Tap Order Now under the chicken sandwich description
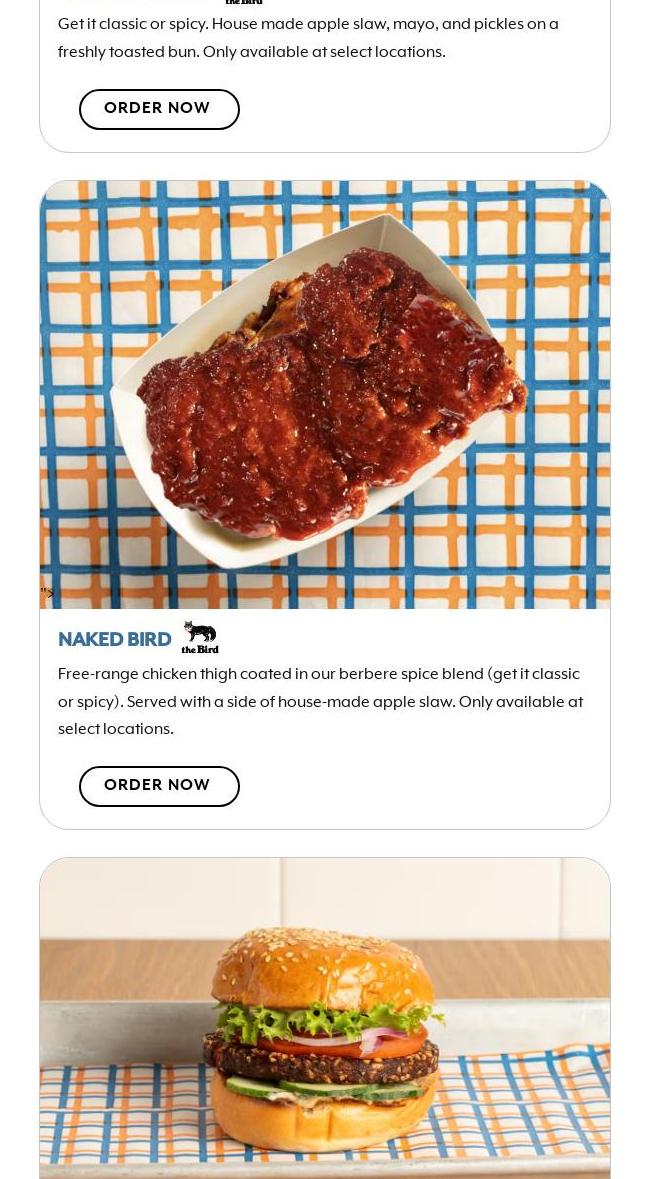The width and height of the screenshot is (650, 1179). pyautogui.click(x=159, y=109)
